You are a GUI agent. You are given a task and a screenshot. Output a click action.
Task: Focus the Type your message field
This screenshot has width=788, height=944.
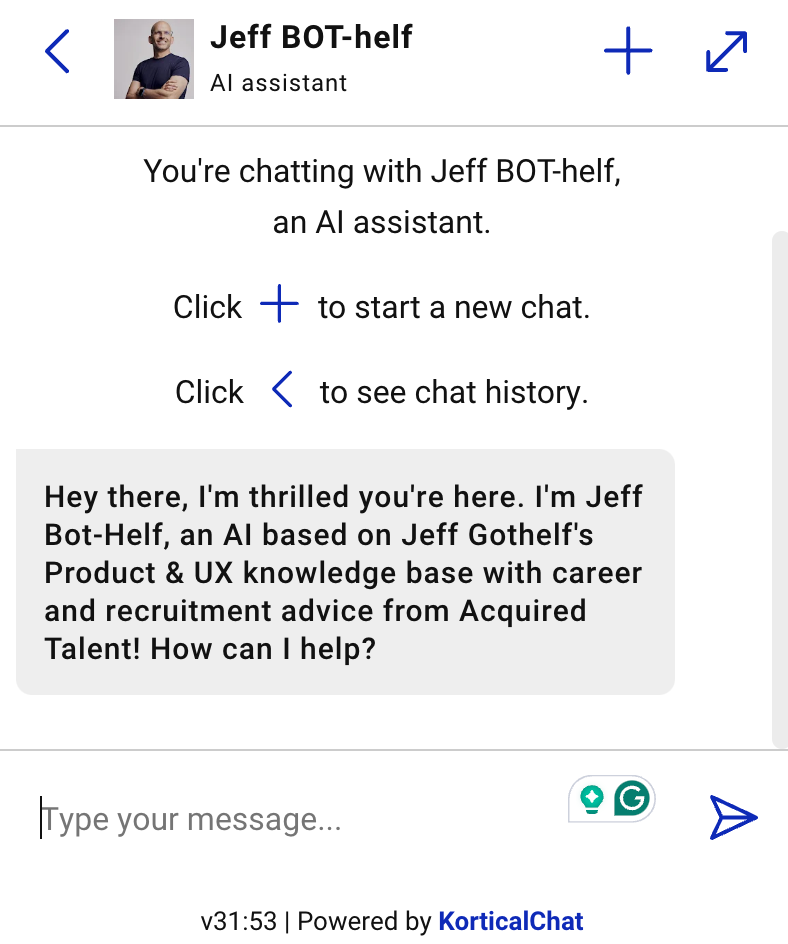coord(290,819)
